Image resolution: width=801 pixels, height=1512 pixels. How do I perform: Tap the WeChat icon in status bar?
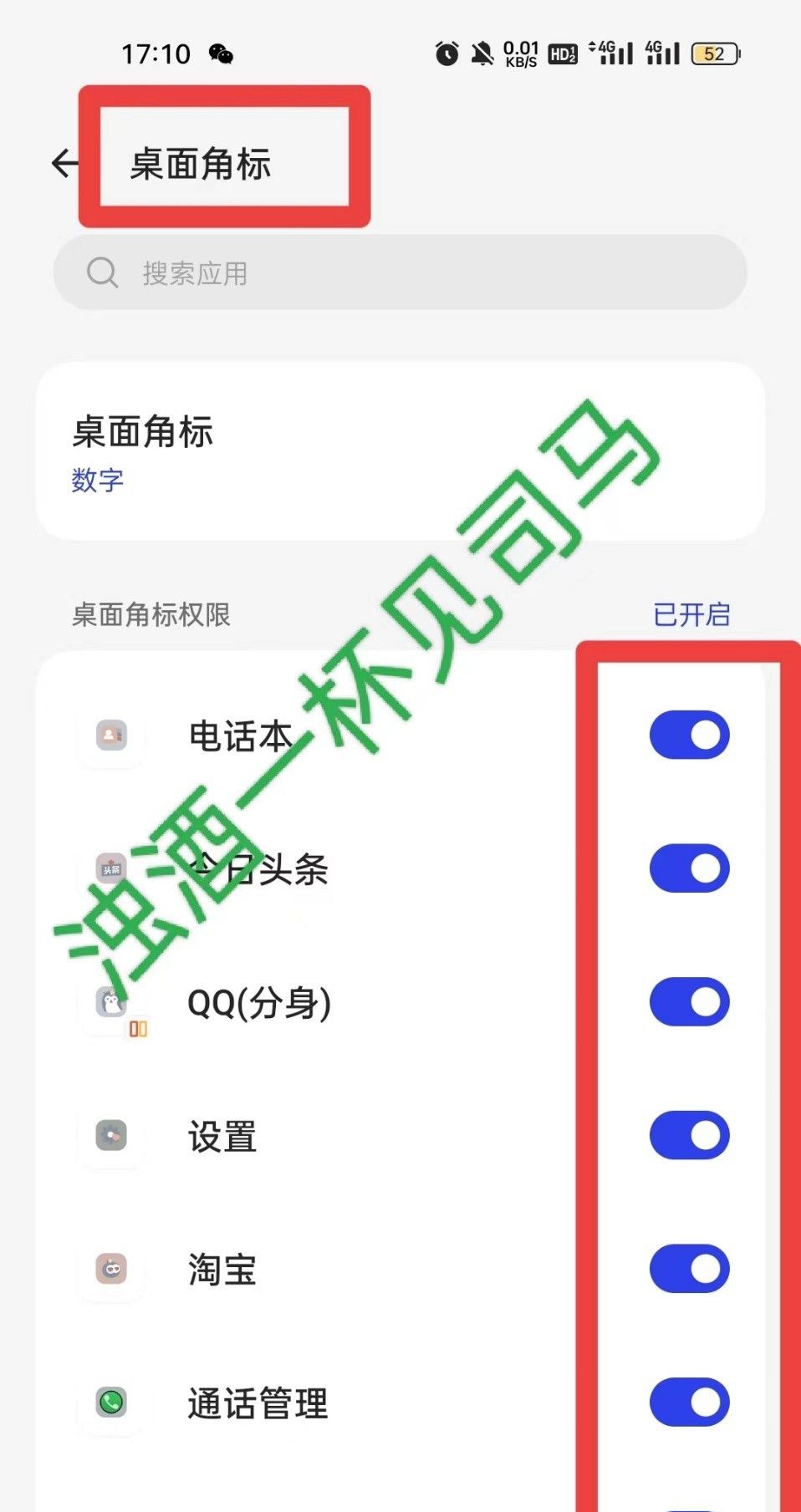(x=223, y=53)
